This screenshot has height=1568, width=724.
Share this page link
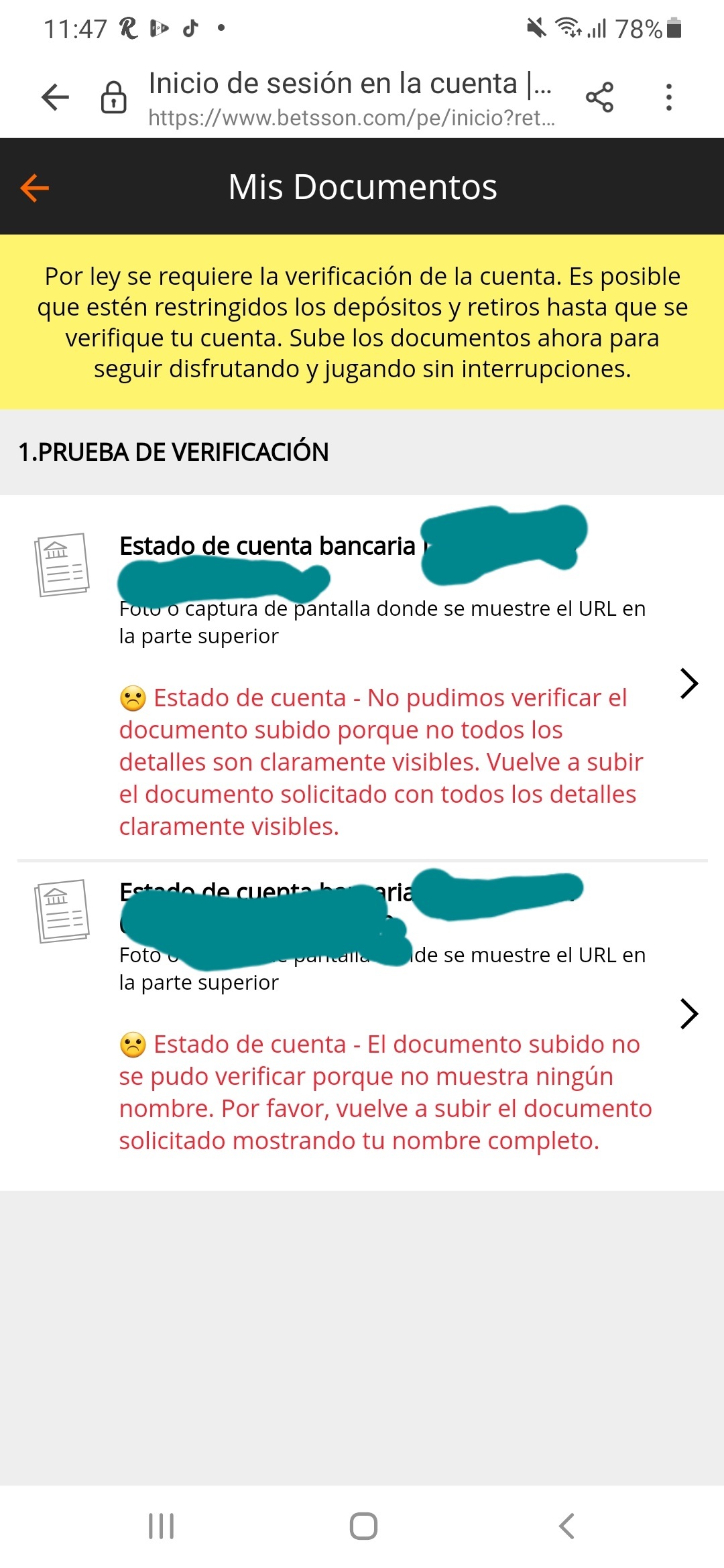point(599,98)
